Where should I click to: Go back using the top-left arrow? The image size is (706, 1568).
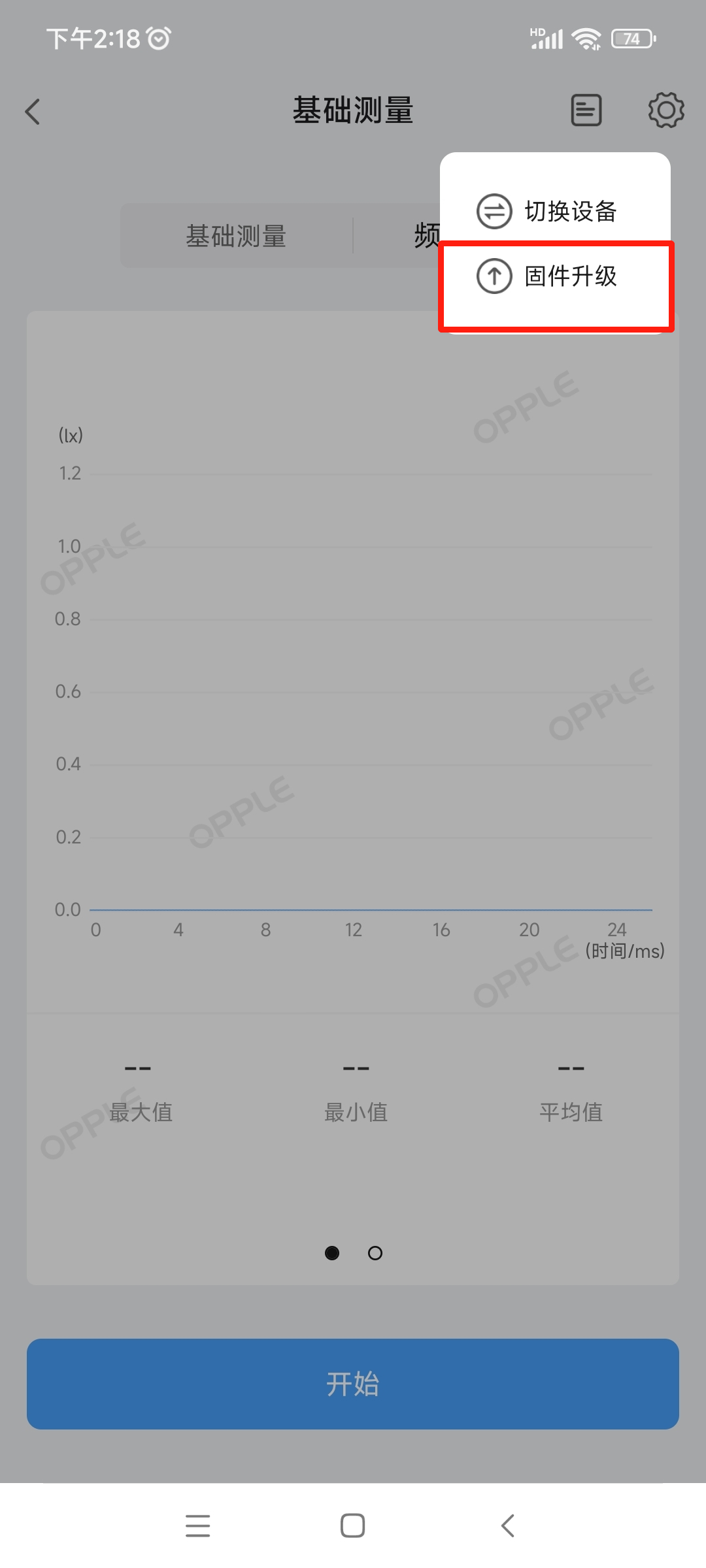click(x=33, y=112)
